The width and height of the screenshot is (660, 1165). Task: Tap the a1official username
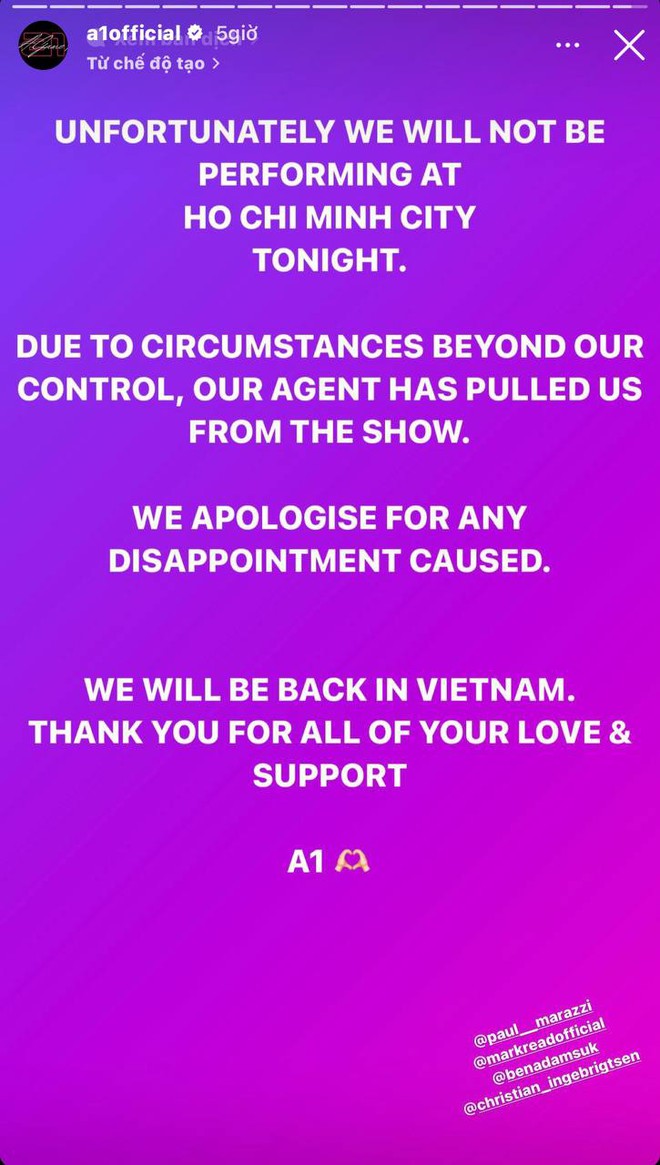pos(133,34)
